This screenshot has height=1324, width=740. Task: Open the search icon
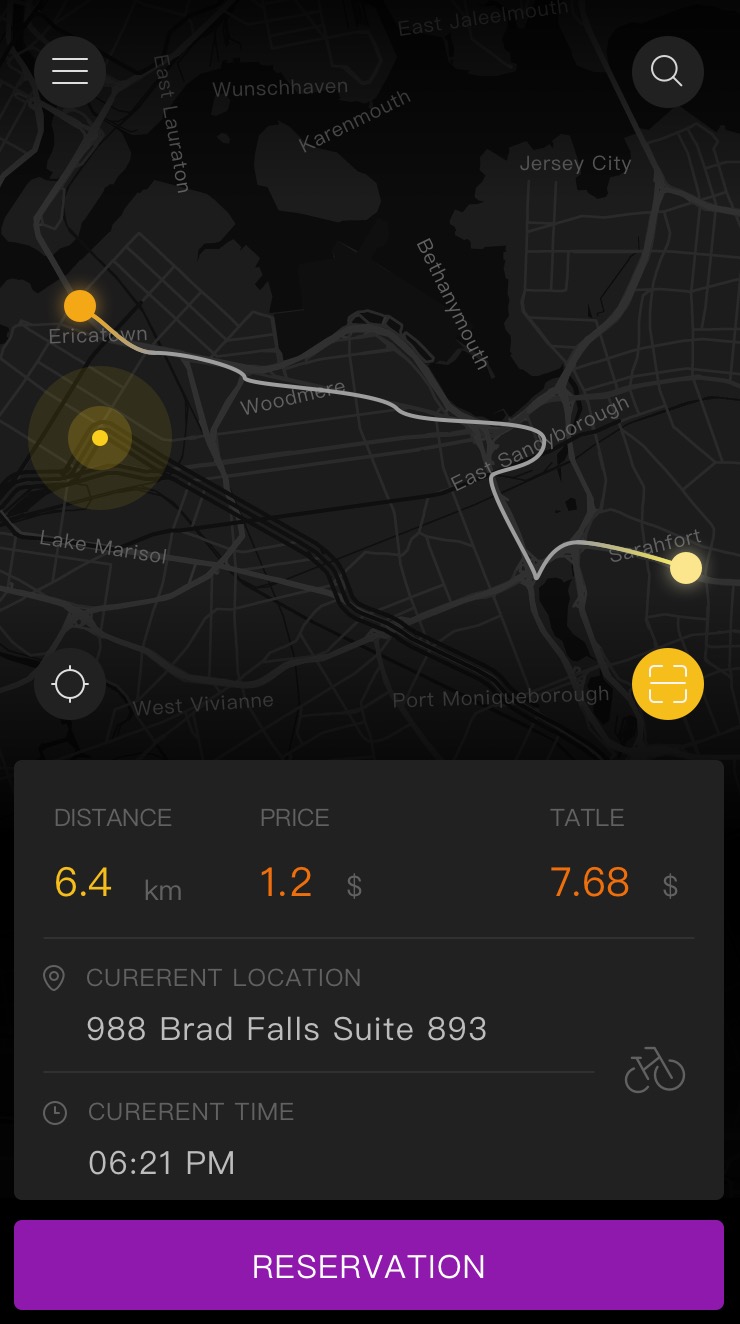click(x=667, y=72)
